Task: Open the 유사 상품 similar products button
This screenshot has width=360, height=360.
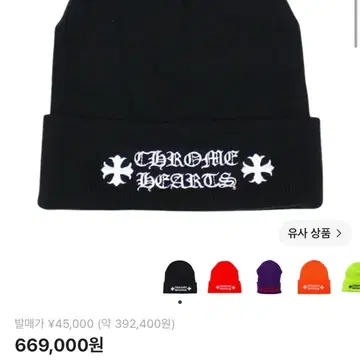Action: 315,233
